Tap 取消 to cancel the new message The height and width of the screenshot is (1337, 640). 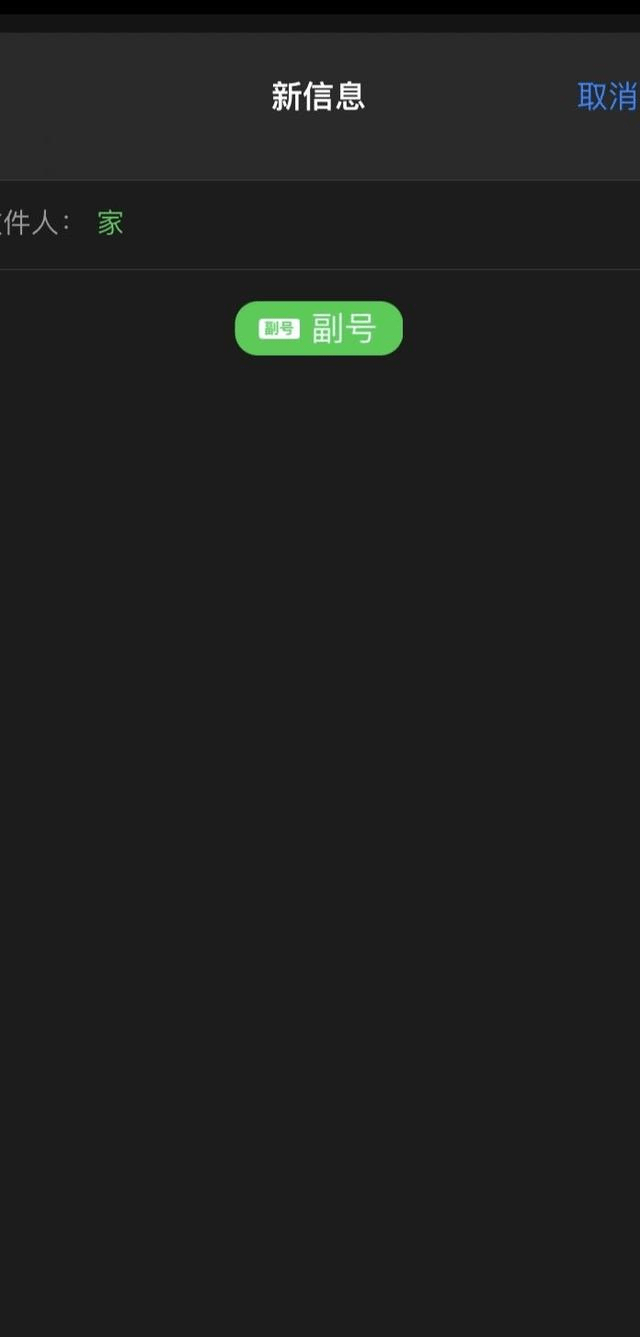pos(607,97)
